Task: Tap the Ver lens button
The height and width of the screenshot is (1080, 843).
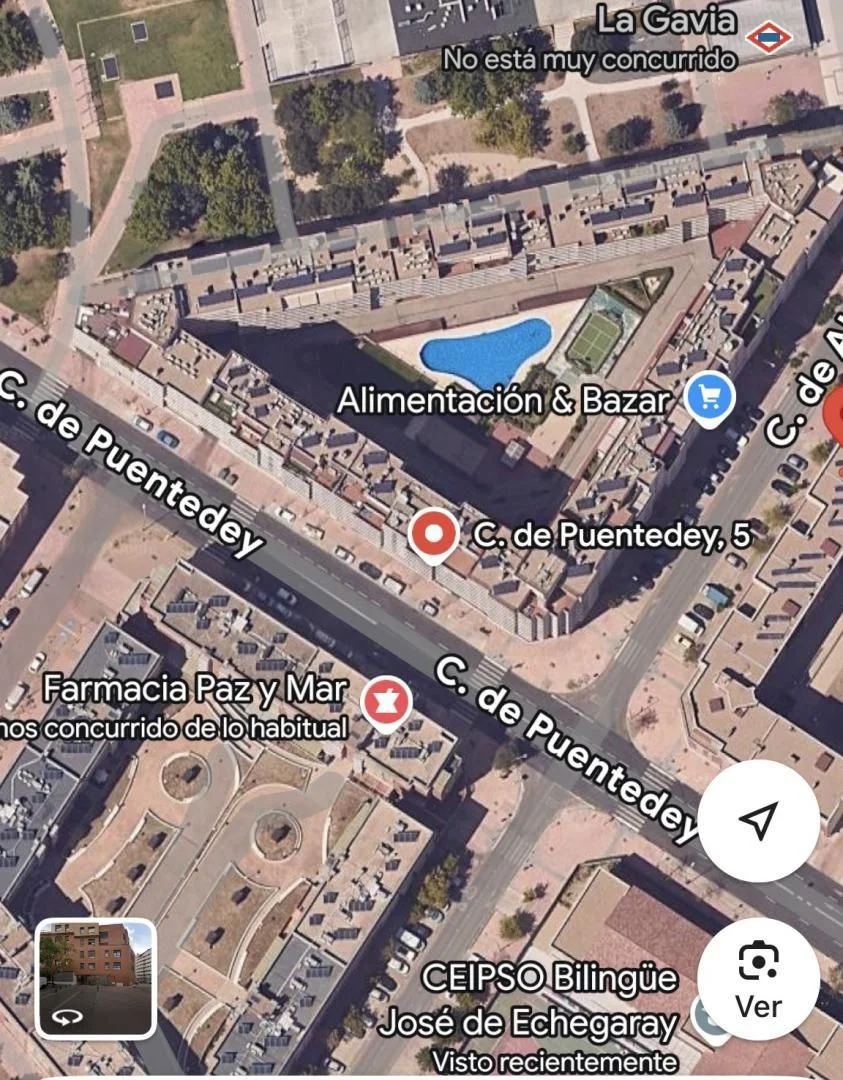Action: 758,979
